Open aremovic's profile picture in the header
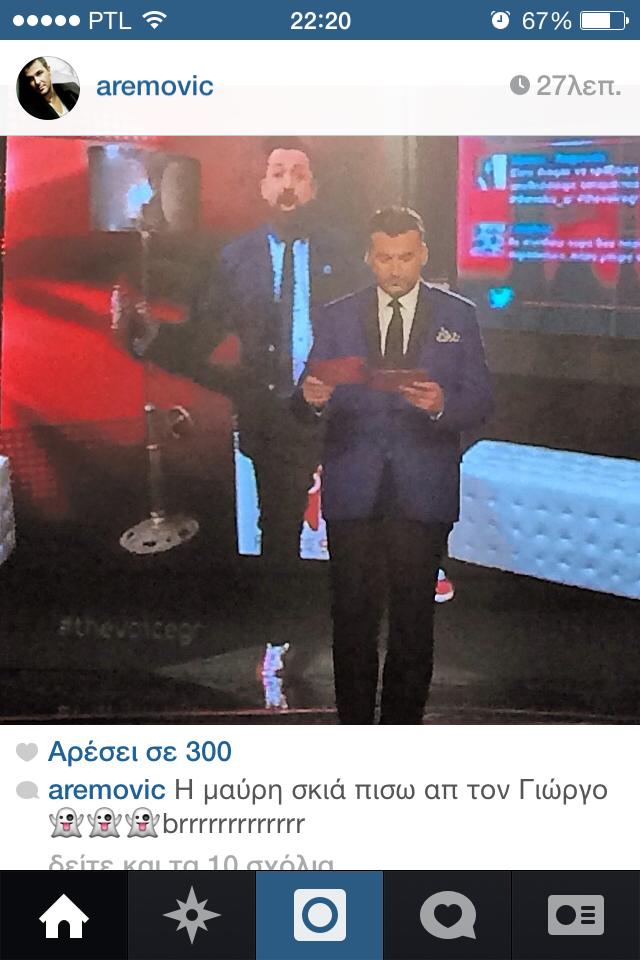Viewport: 640px width, 960px height. pos(48,88)
